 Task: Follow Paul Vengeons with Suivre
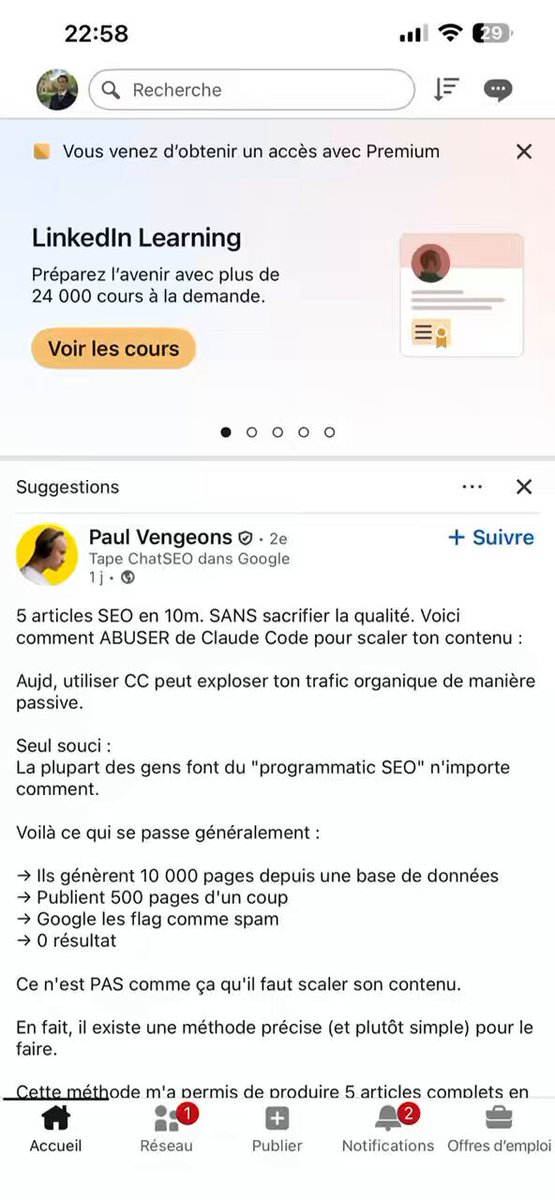[x=491, y=537]
